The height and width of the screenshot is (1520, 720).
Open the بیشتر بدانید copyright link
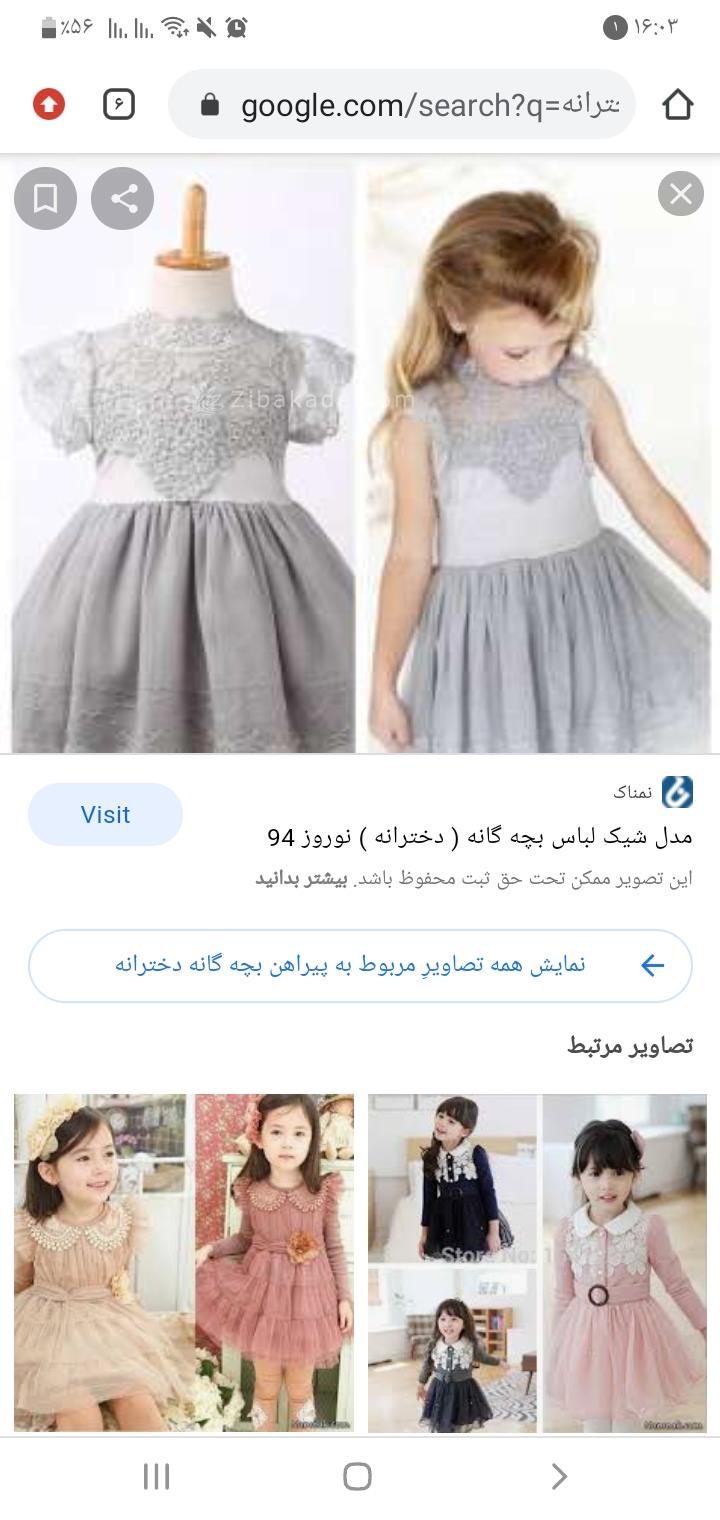(x=301, y=879)
